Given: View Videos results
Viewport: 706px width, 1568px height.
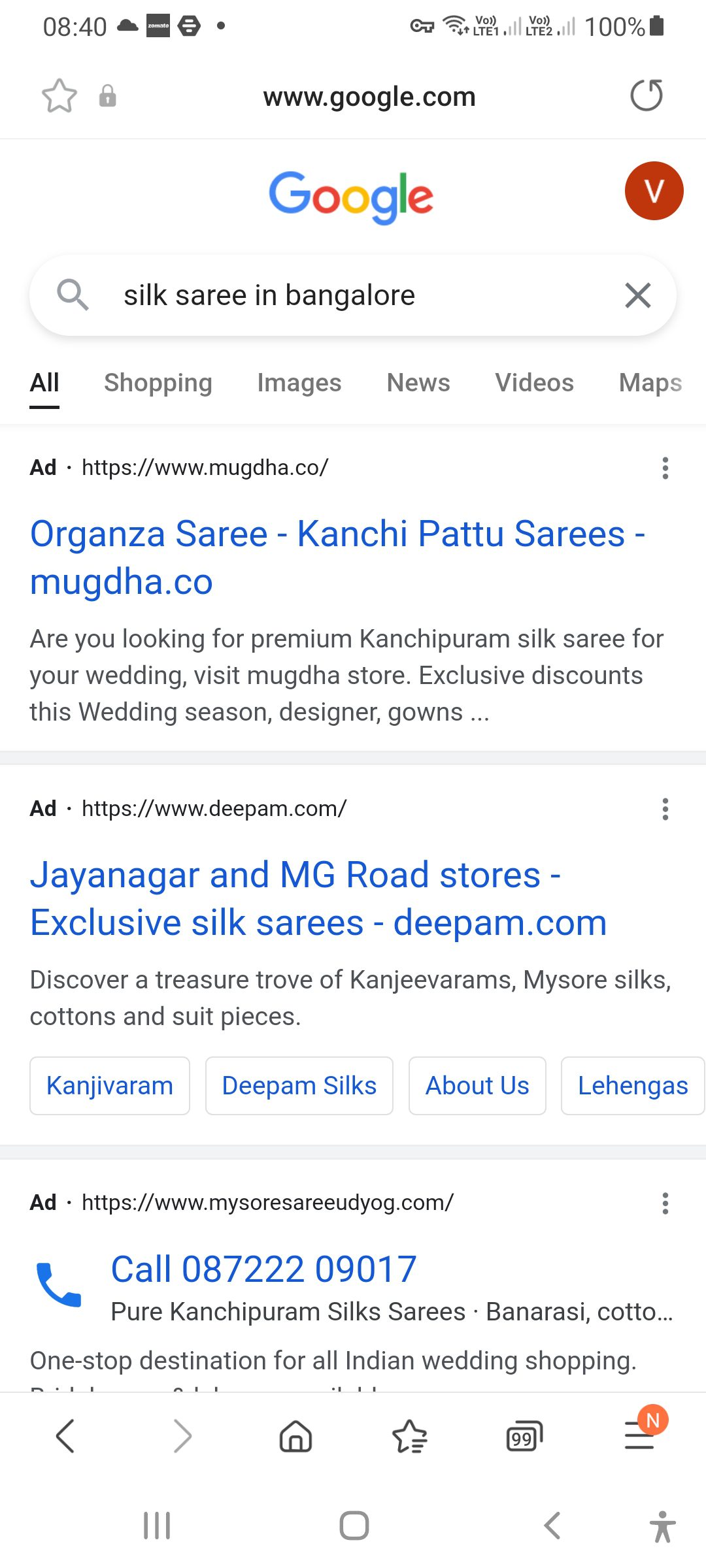Looking at the screenshot, I should (x=534, y=383).
